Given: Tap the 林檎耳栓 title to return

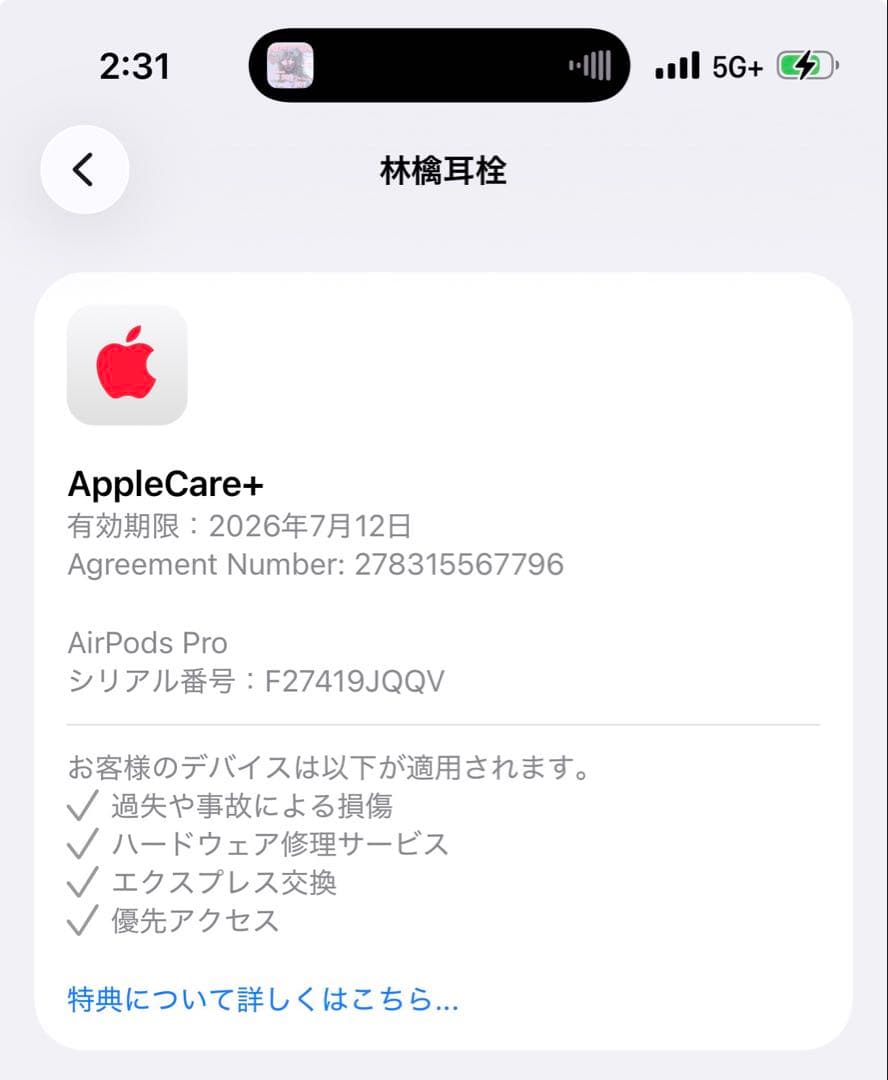Looking at the screenshot, I should [444, 170].
